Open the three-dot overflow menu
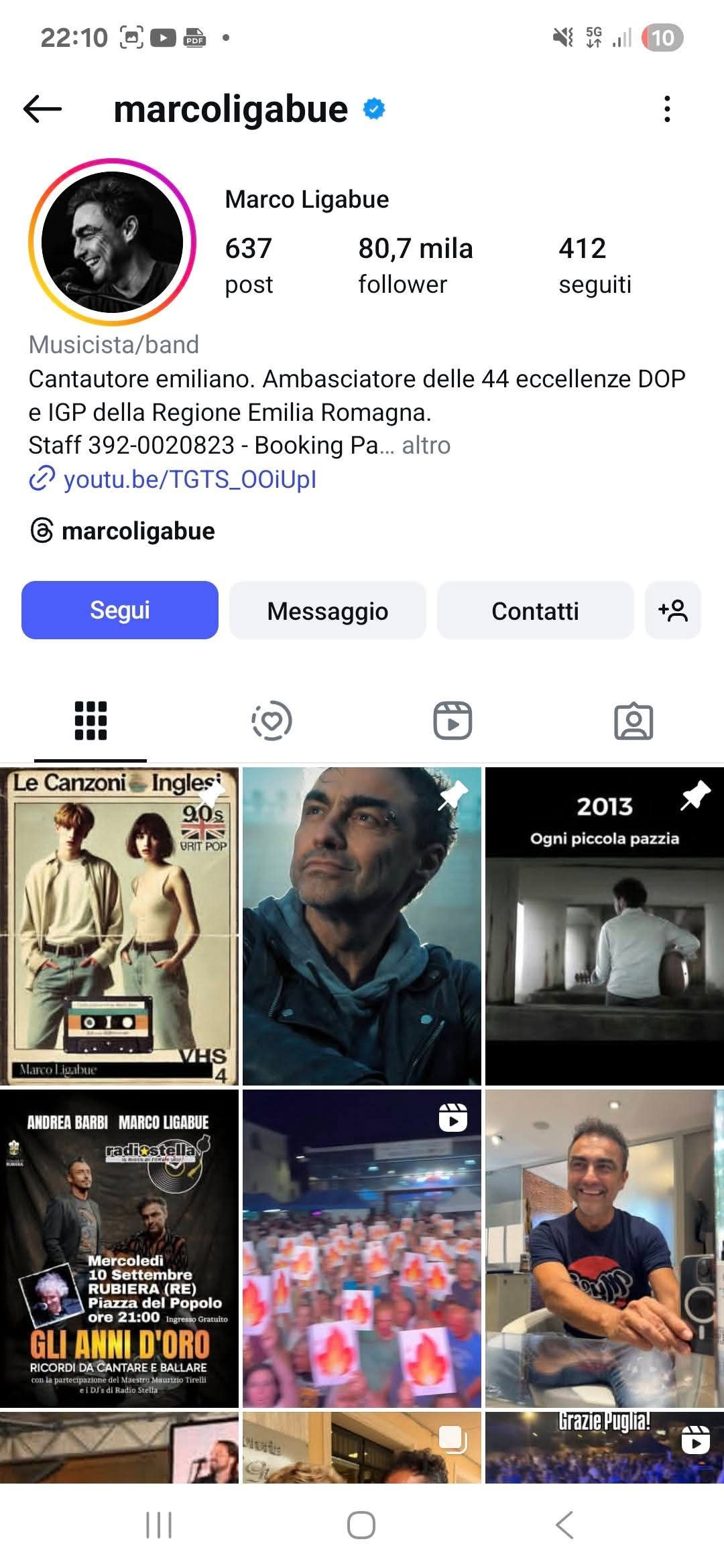724x1568 pixels. click(x=666, y=109)
